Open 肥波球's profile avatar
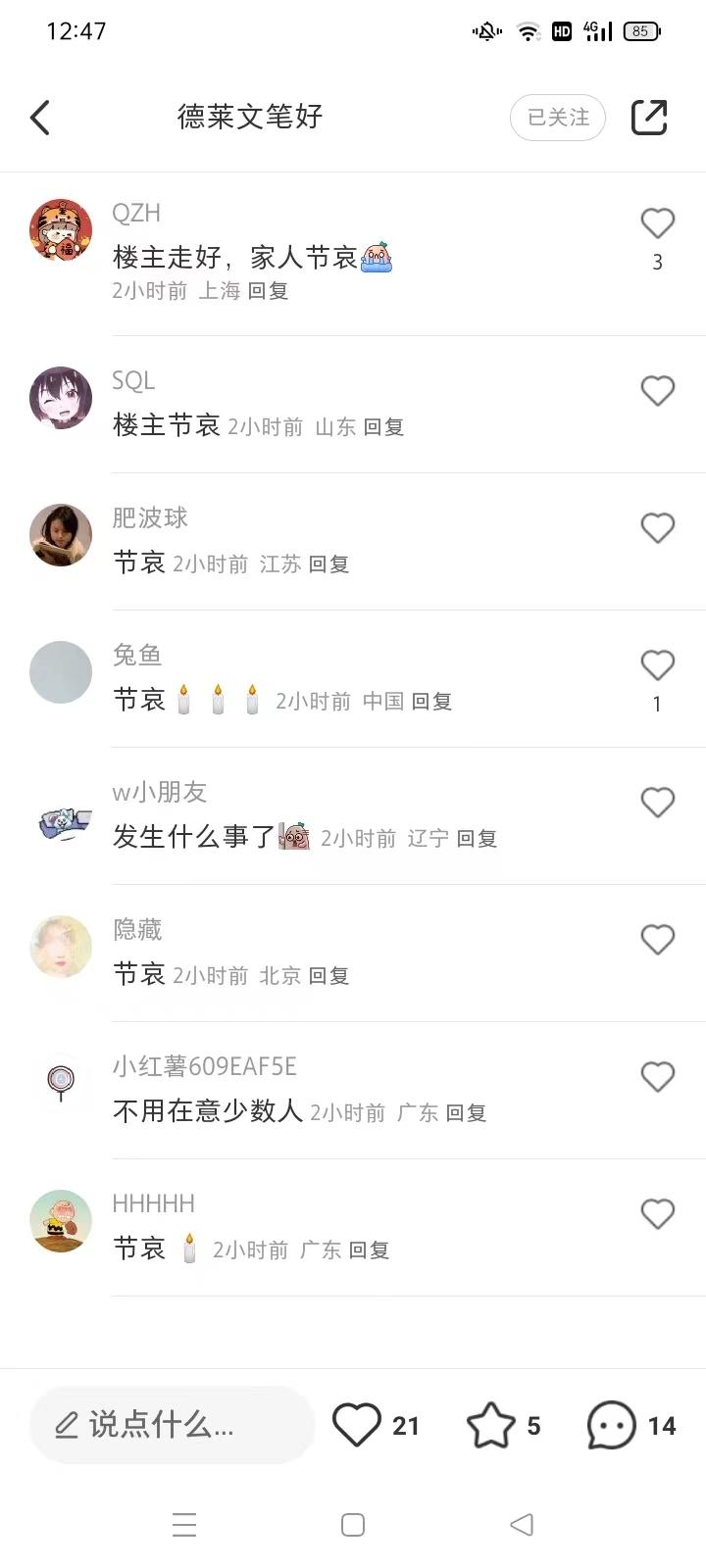This screenshot has height=1568, width=706. (x=61, y=535)
